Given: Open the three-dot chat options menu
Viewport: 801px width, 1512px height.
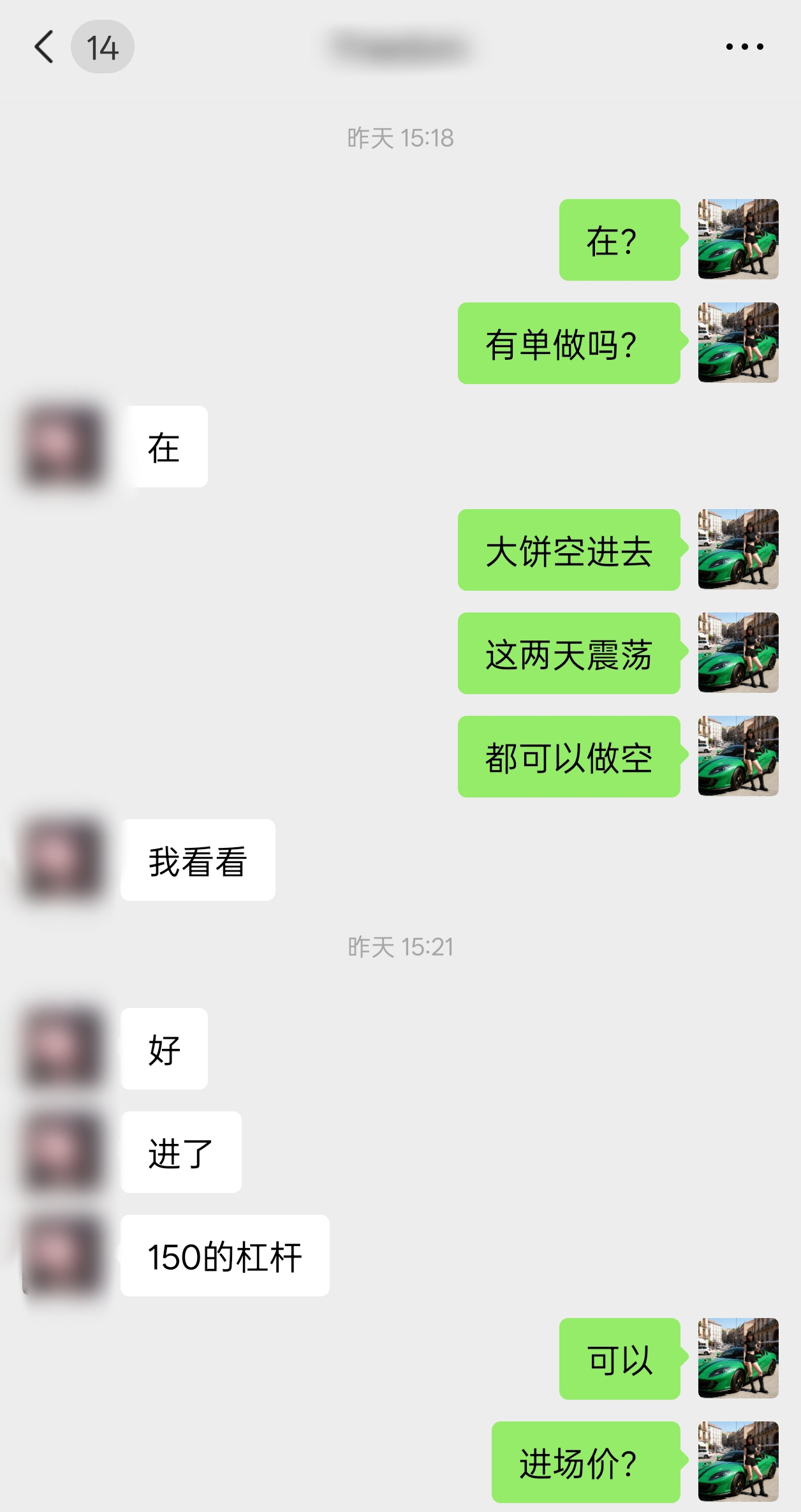Looking at the screenshot, I should [744, 47].
